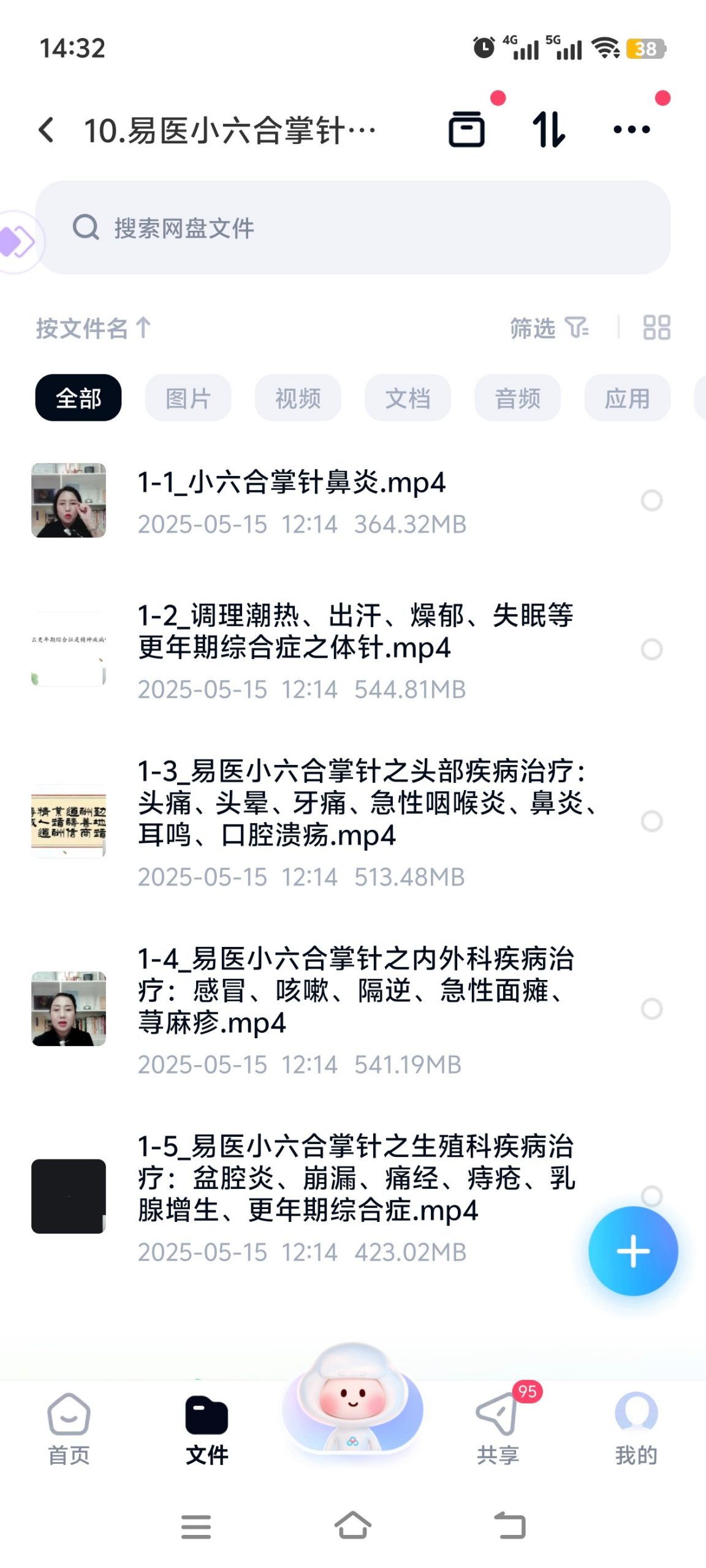The height and width of the screenshot is (1568, 706).
Task: Change sorting via 按文件名
Action: 93,328
